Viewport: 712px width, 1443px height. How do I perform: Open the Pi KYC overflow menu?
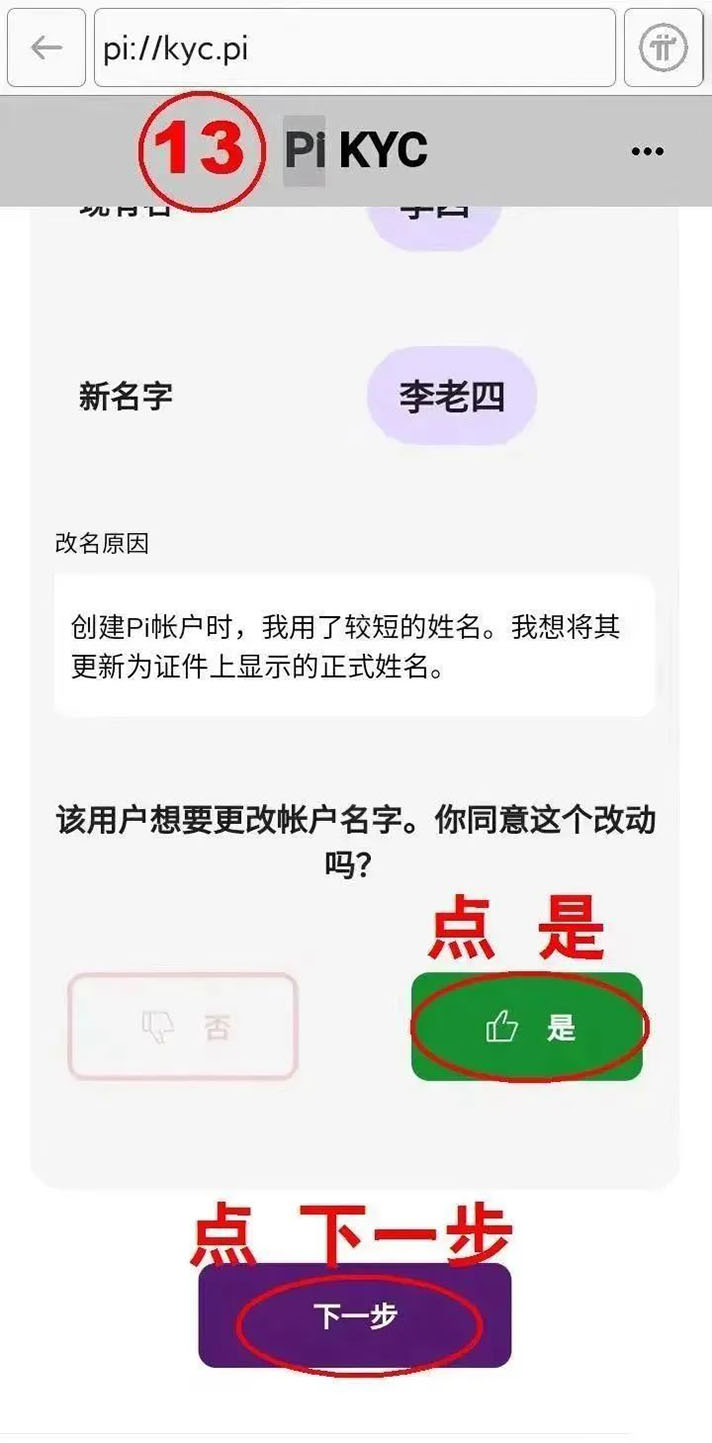pyautogui.click(x=647, y=151)
